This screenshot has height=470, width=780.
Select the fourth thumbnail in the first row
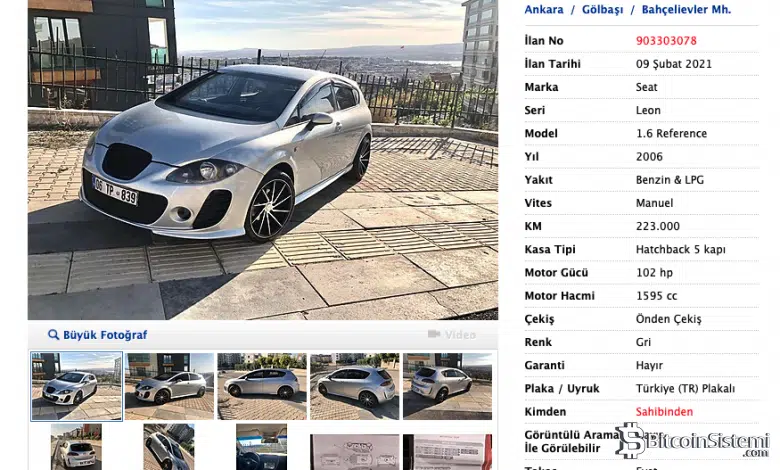355,386
